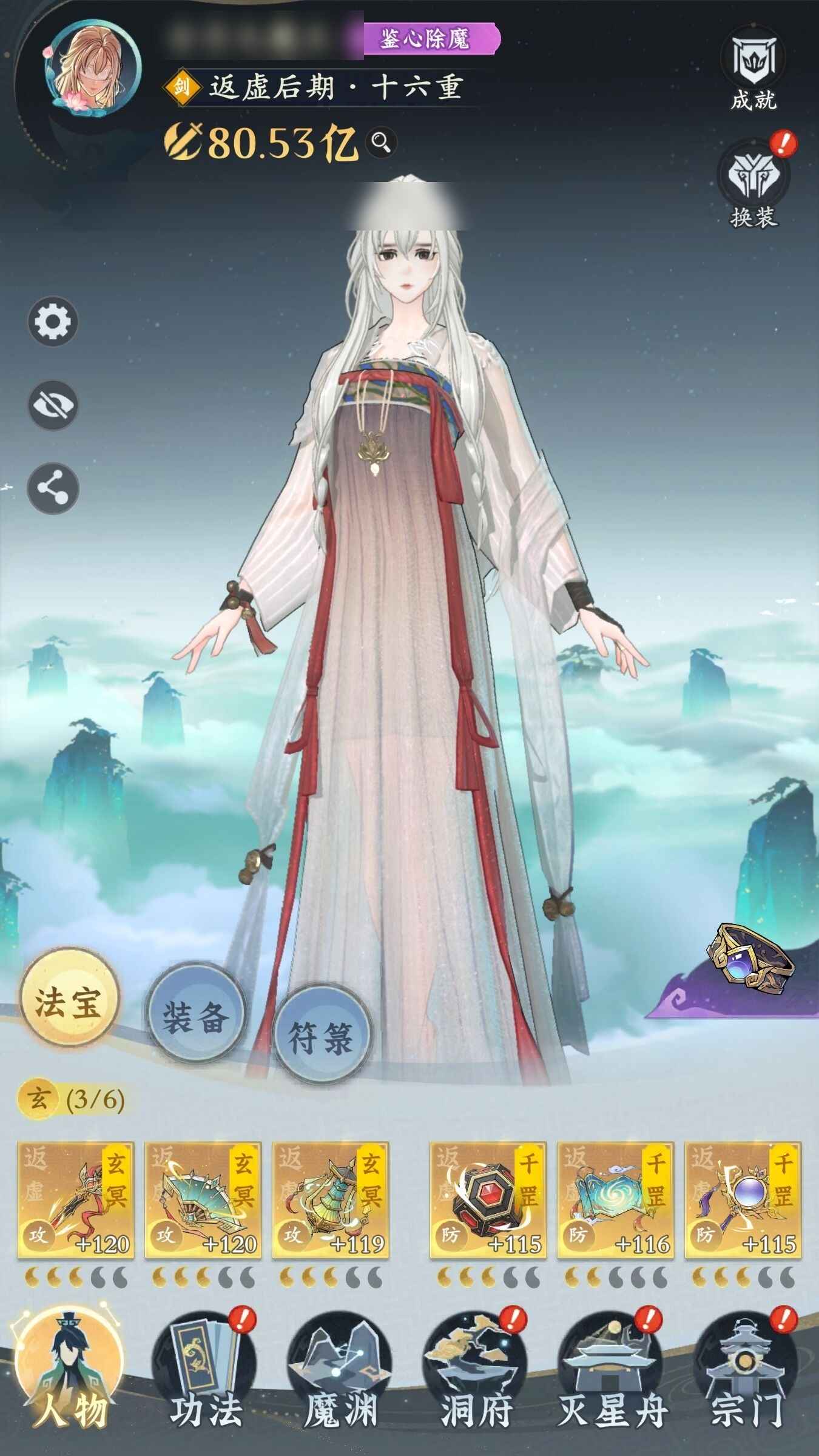This screenshot has height=1456, width=819.
Task: Open the jeweled ring item icon
Action: [750, 957]
